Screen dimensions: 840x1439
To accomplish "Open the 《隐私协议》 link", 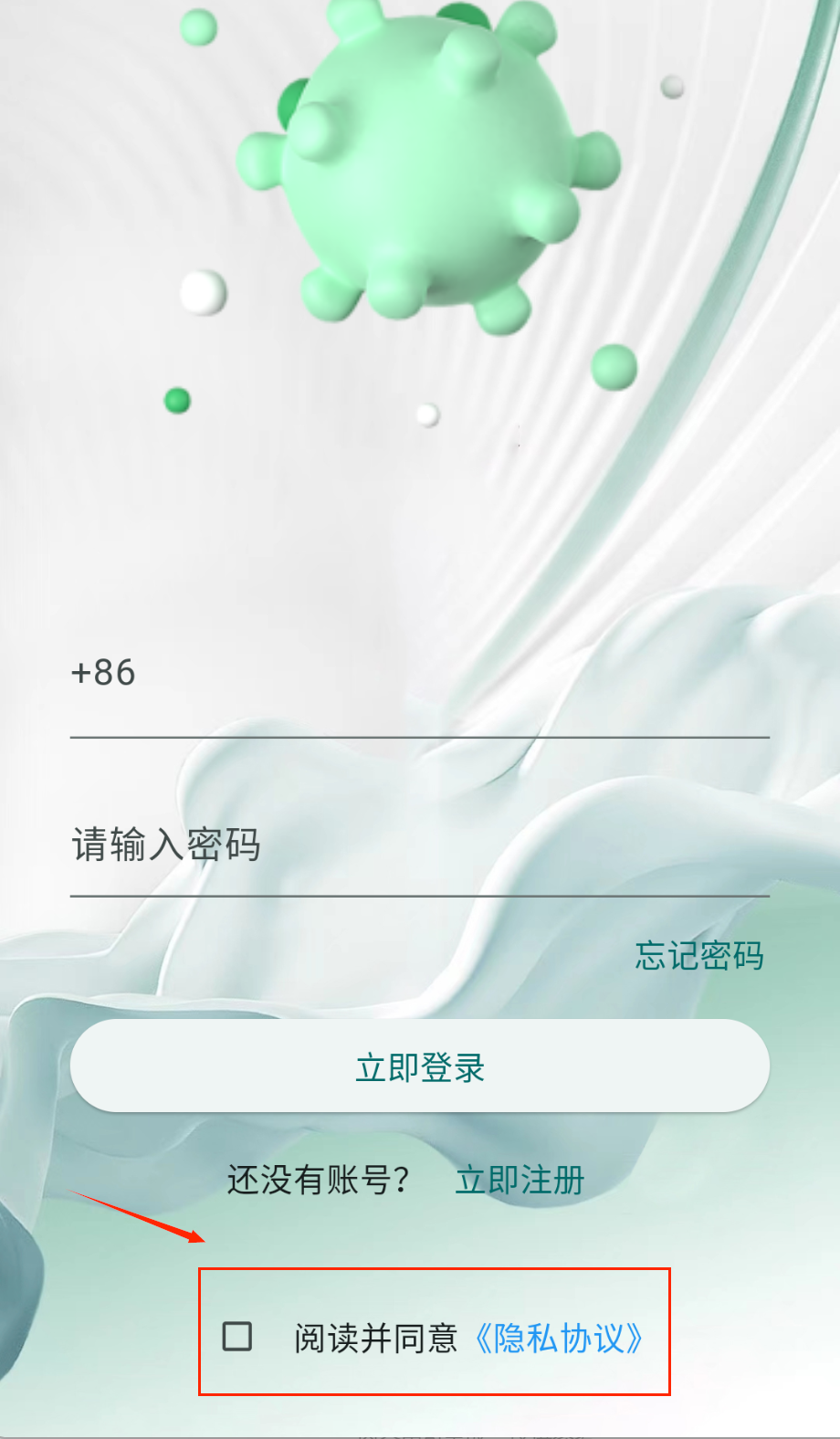I will (x=559, y=1339).
